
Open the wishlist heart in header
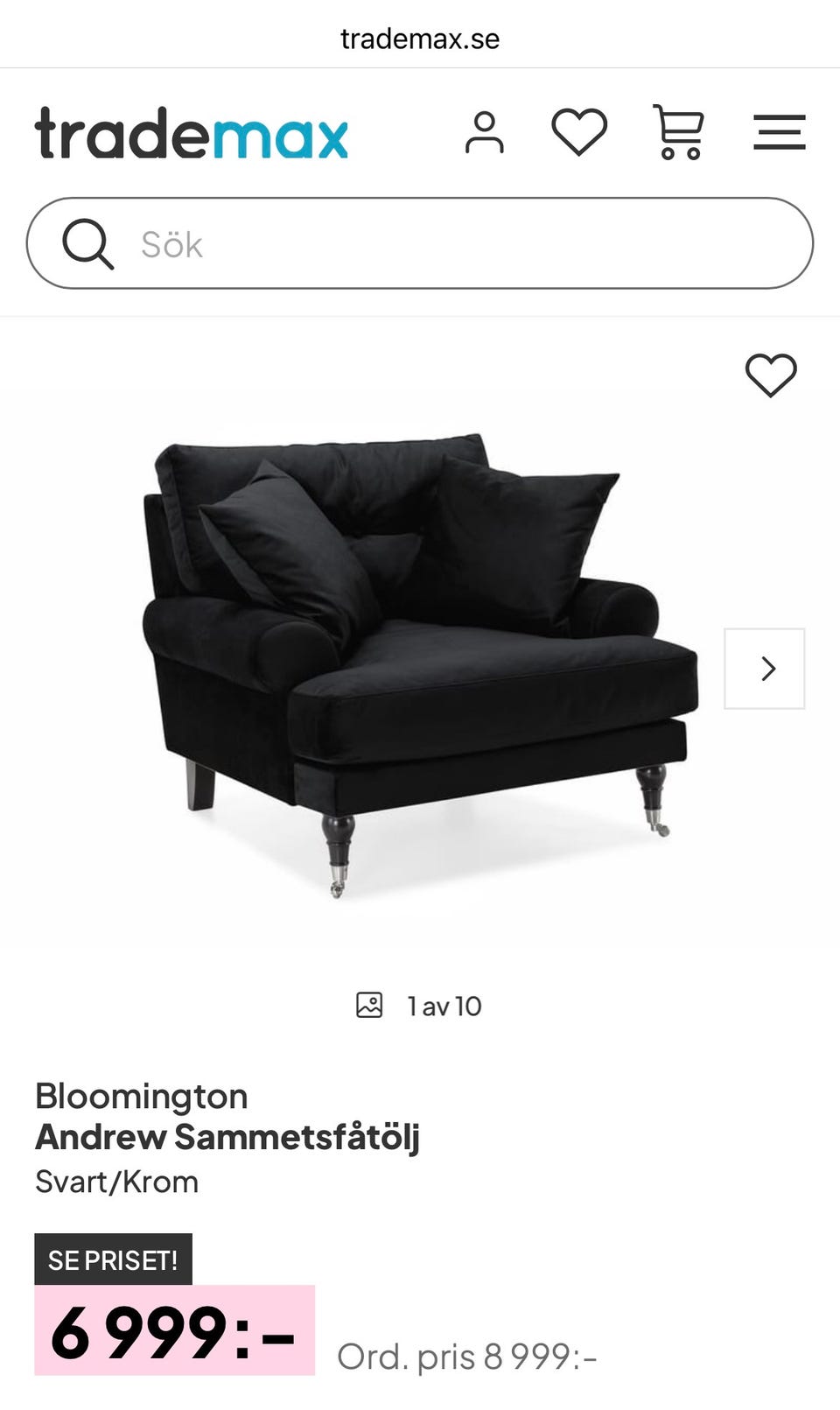coord(579,132)
